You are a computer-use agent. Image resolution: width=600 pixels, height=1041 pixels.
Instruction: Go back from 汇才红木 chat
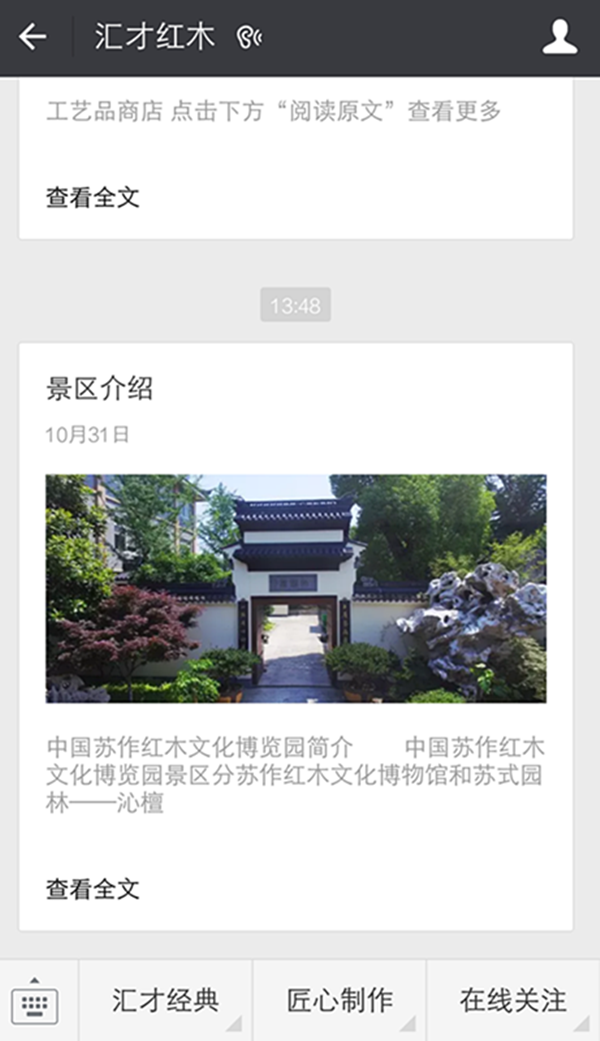(33, 38)
